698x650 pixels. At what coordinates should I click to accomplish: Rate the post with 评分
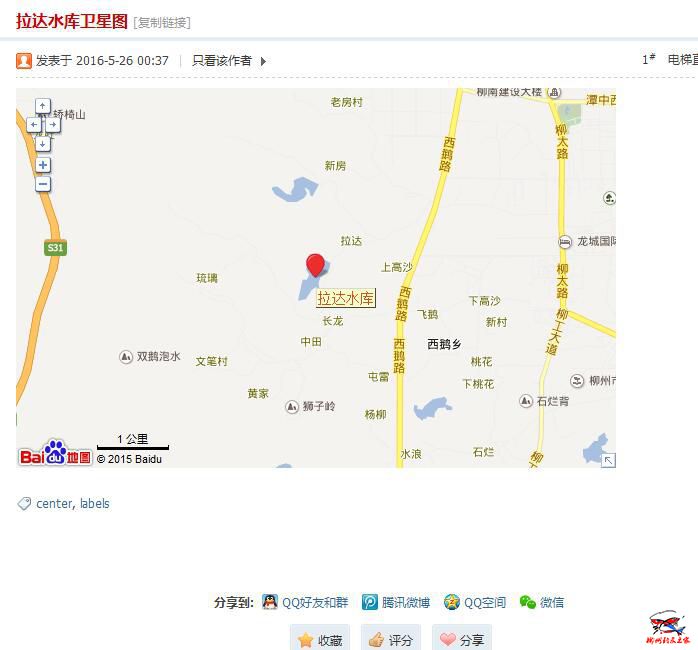click(x=391, y=639)
